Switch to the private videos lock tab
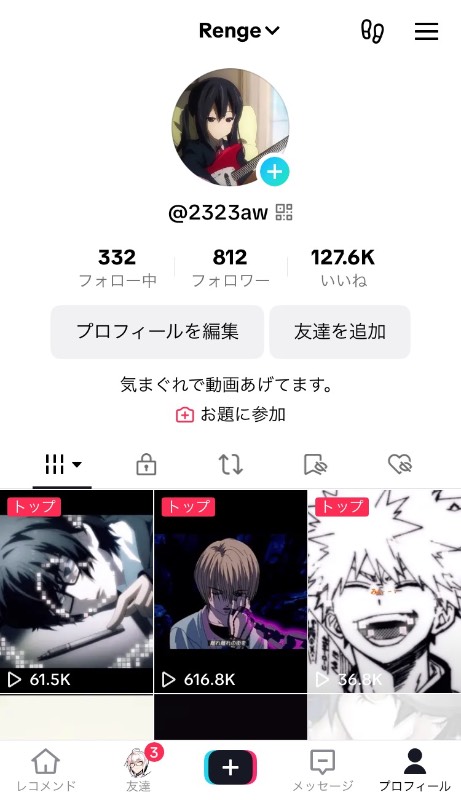The width and height of the screenshot is (461, 800). tap(146, 464)
